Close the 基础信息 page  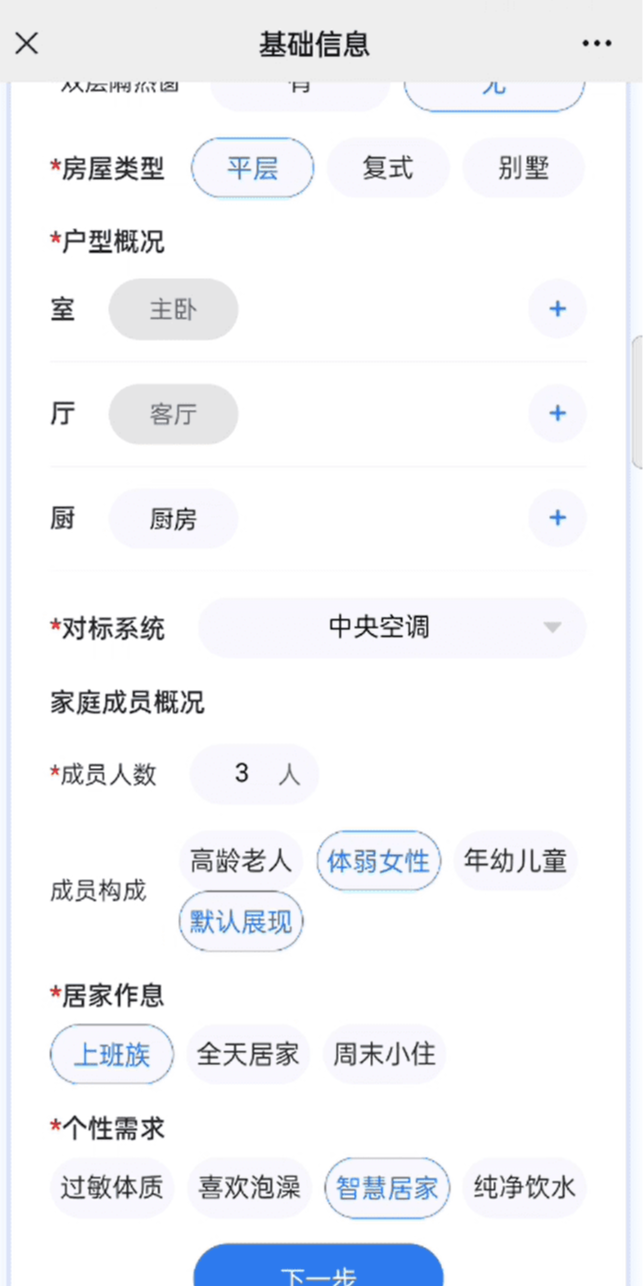(x=27, y=43)
